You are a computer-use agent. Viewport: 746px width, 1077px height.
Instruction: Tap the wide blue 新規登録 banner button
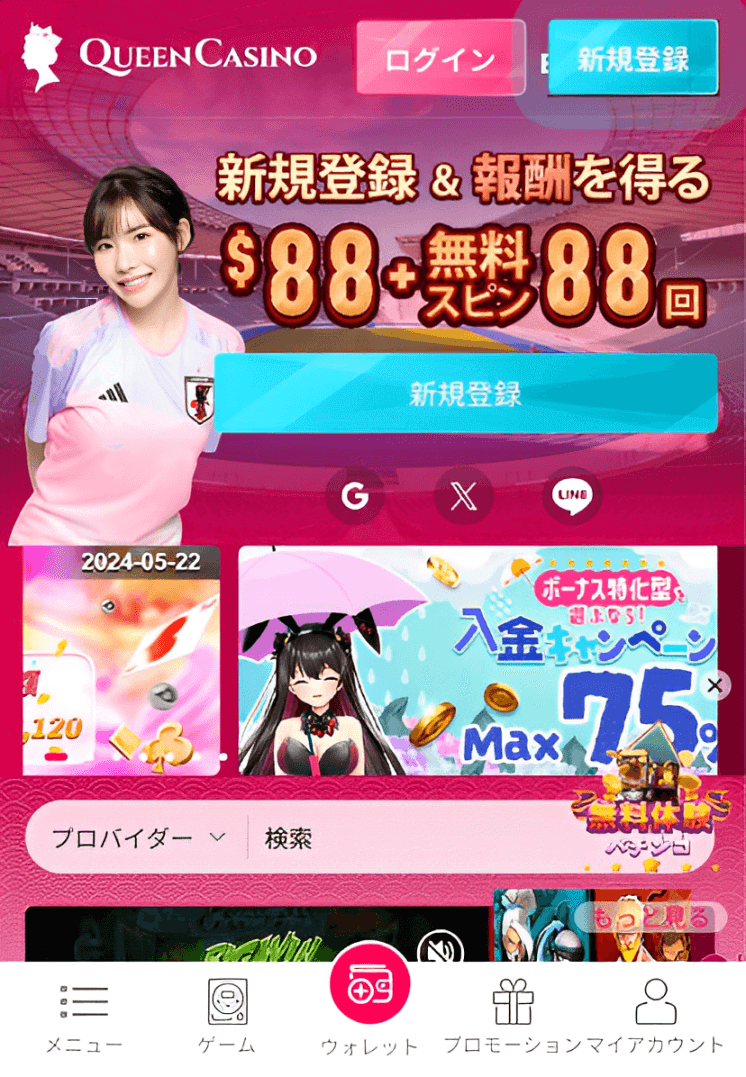coord(465,393)
